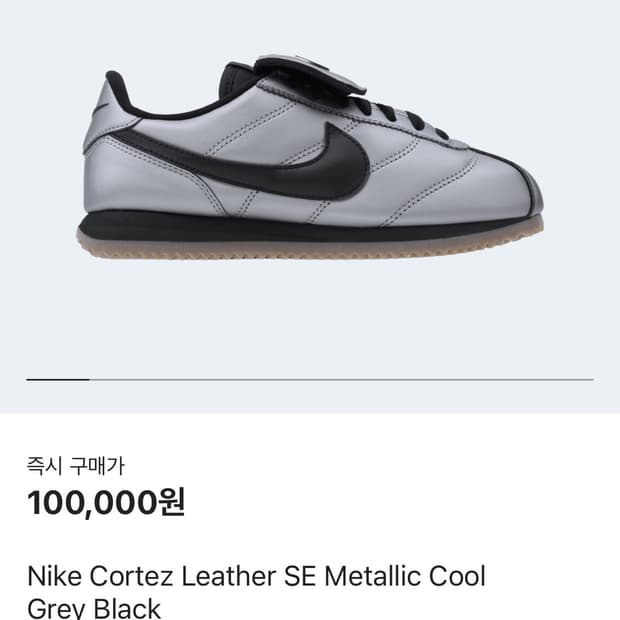Tap the image carousel page indicator bar

click(x=310, y=380)
